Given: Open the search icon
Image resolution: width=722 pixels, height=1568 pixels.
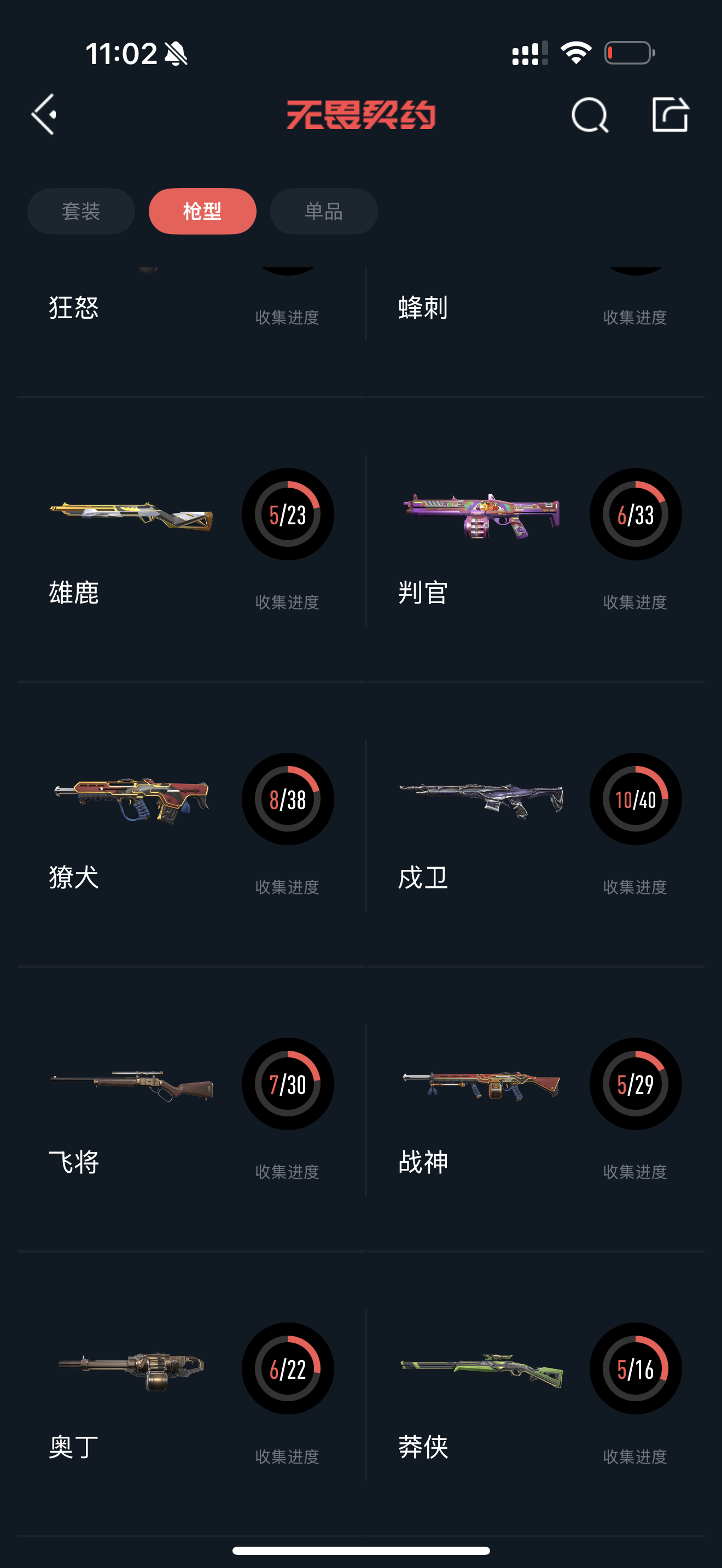Looking at the screenshot, I should tap(589, 115).
